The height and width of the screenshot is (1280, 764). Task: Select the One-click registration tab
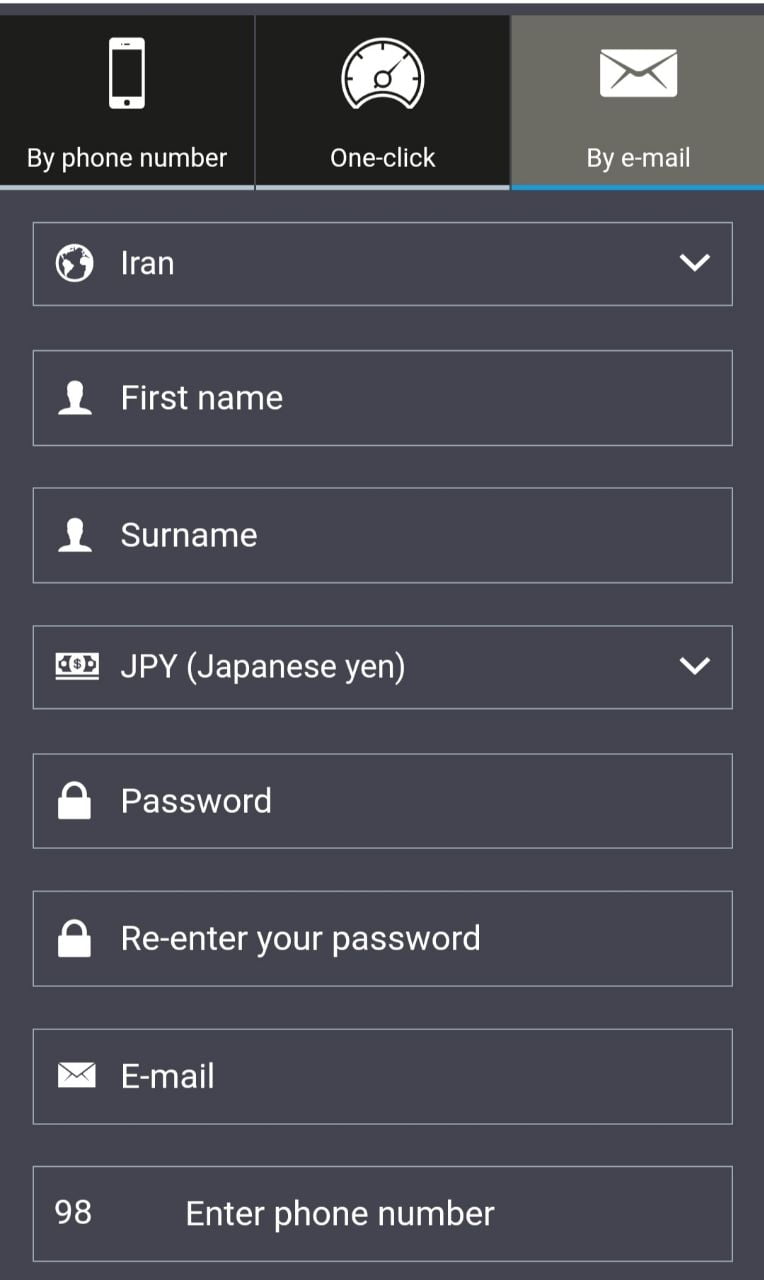pos(382,101)
